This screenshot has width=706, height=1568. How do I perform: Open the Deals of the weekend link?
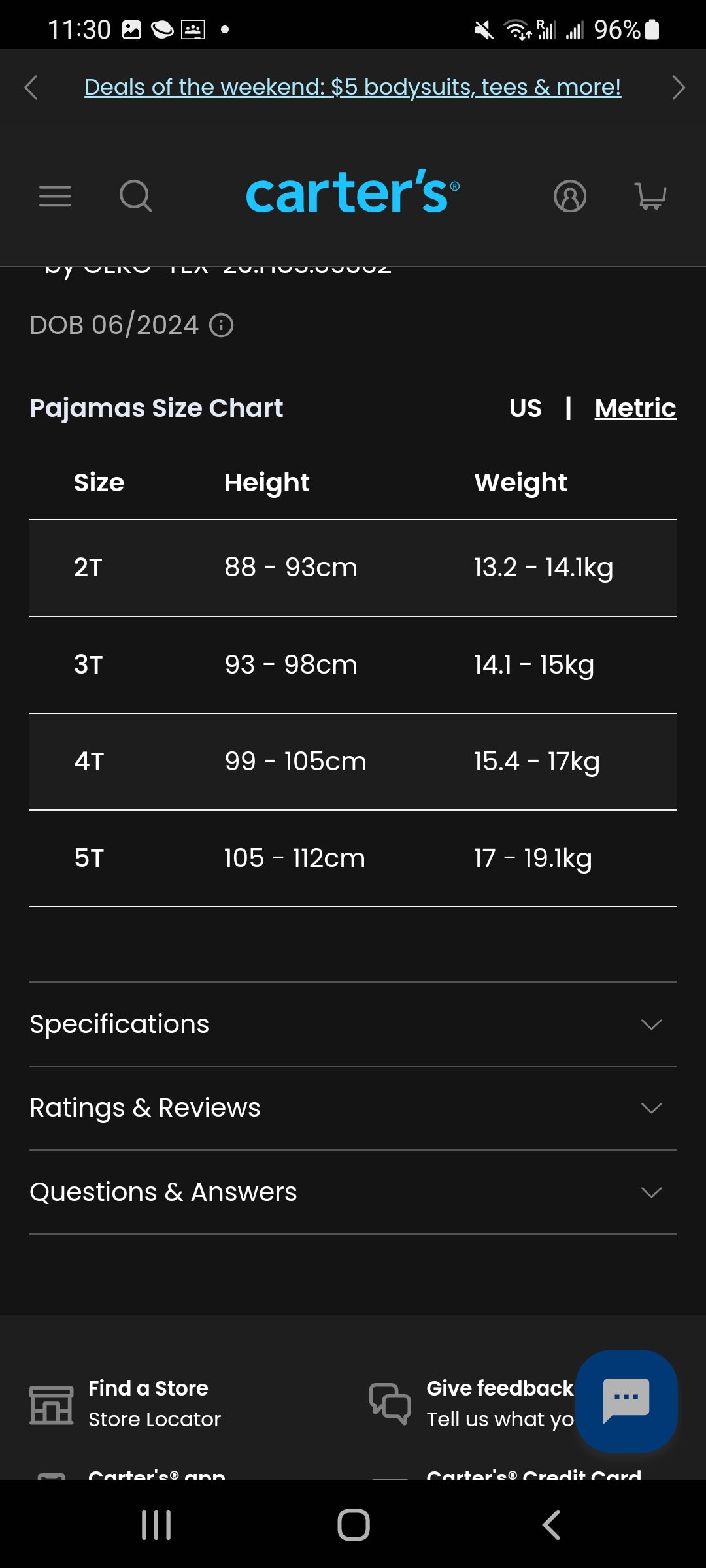pos(352,87)
